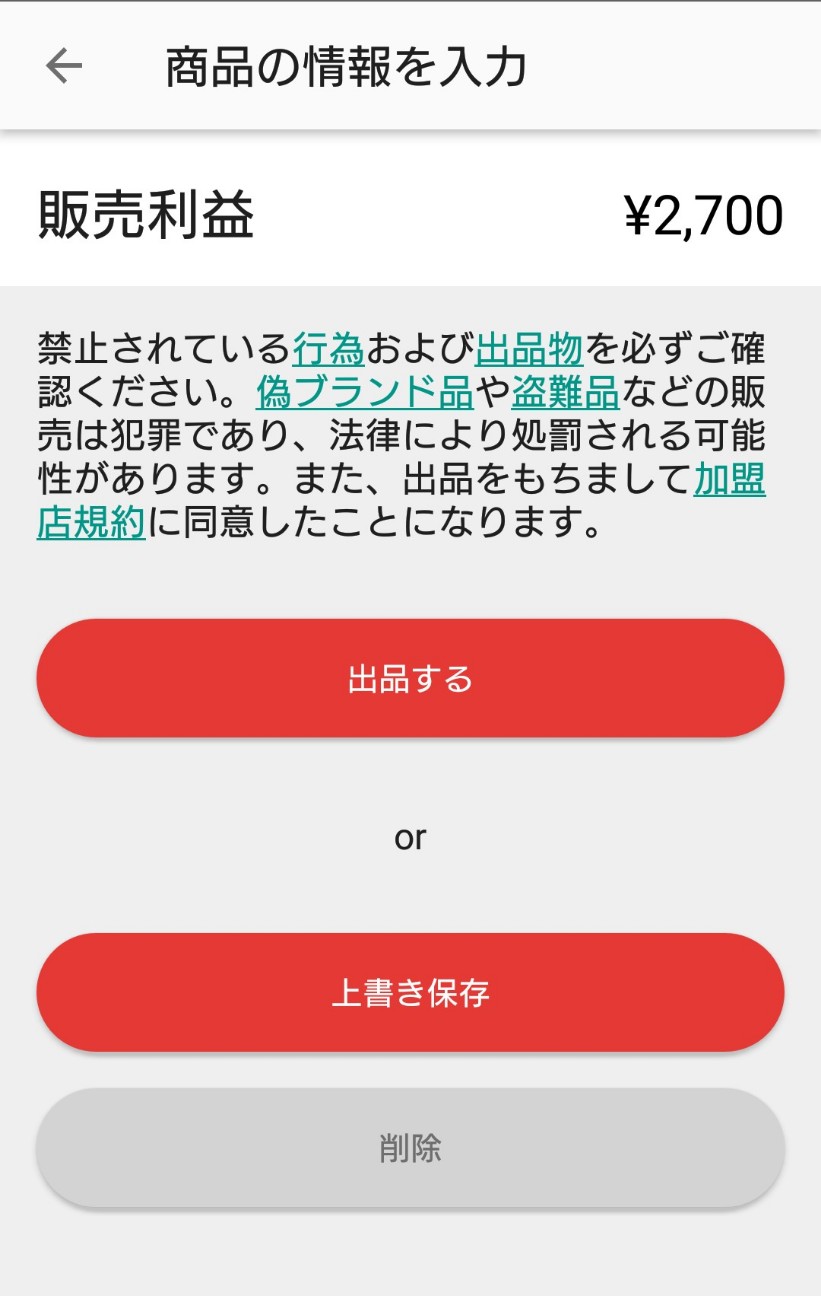The height and width of the screenshot is (1296, 821).
Task: Click the back arrow to return
Action: pyautogui.click(x=63, y=64)
